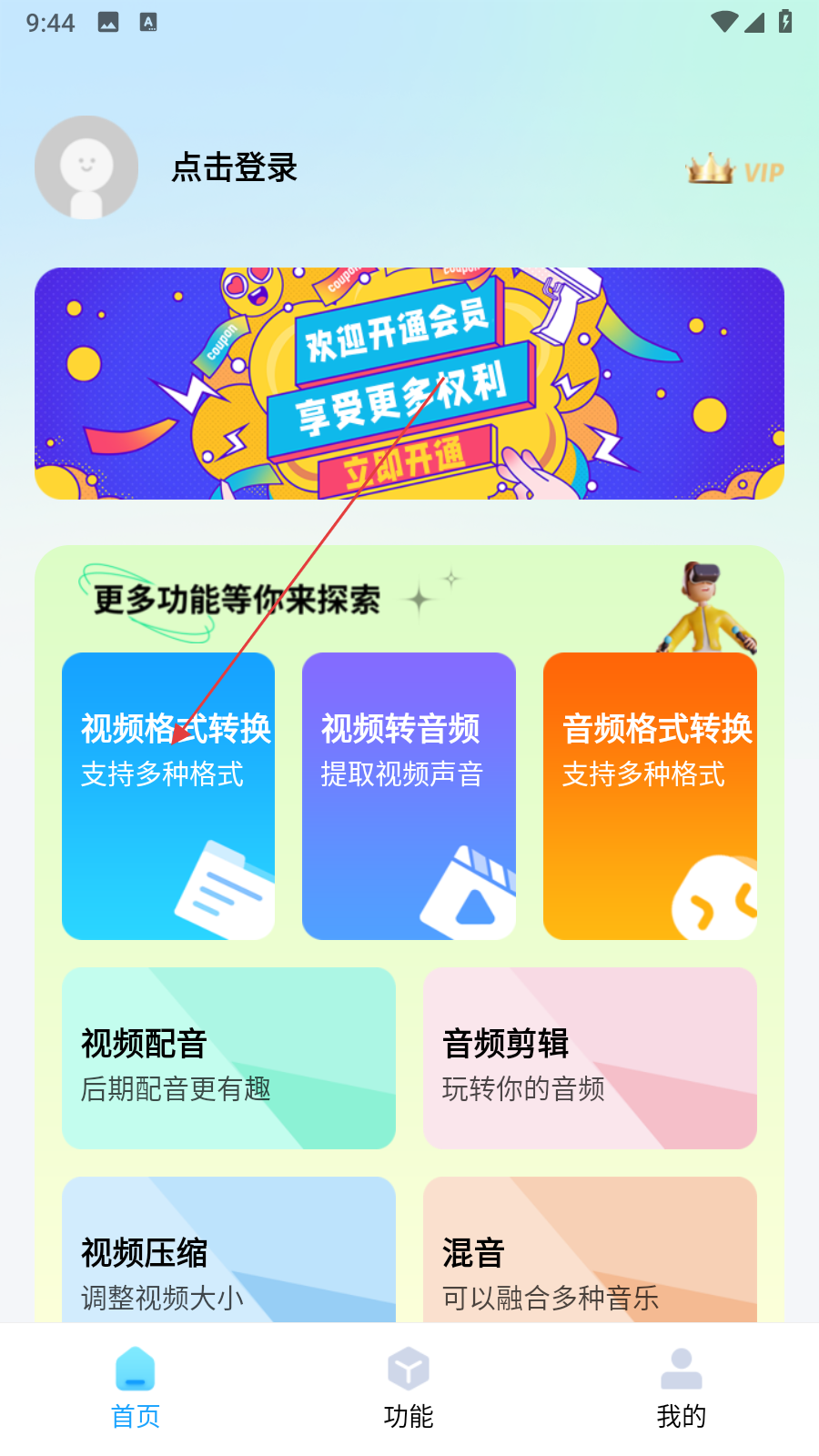Image resolution: width=819 pixels, height=1456 pixels.
Task: Tap 点击登录 to log in
Action: (x=235, y=168)
